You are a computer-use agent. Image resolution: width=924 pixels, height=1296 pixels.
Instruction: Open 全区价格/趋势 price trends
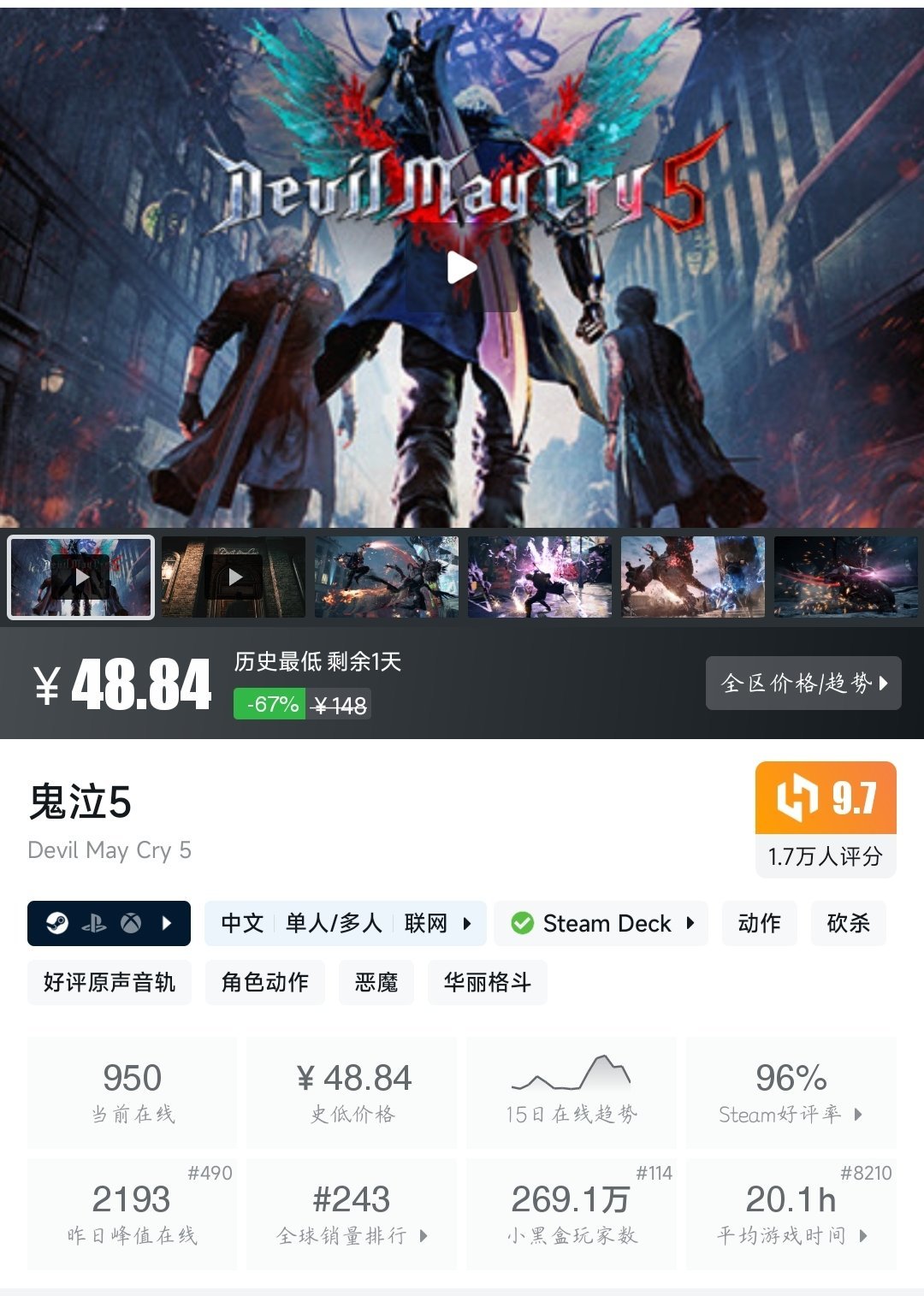[803, 683]
